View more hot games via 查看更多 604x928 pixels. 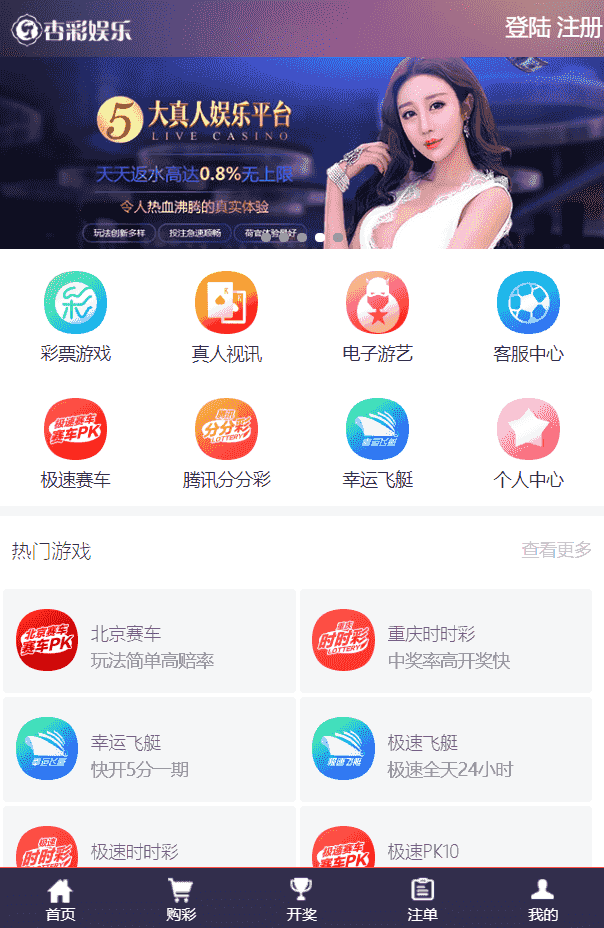[x=556, y=550]
